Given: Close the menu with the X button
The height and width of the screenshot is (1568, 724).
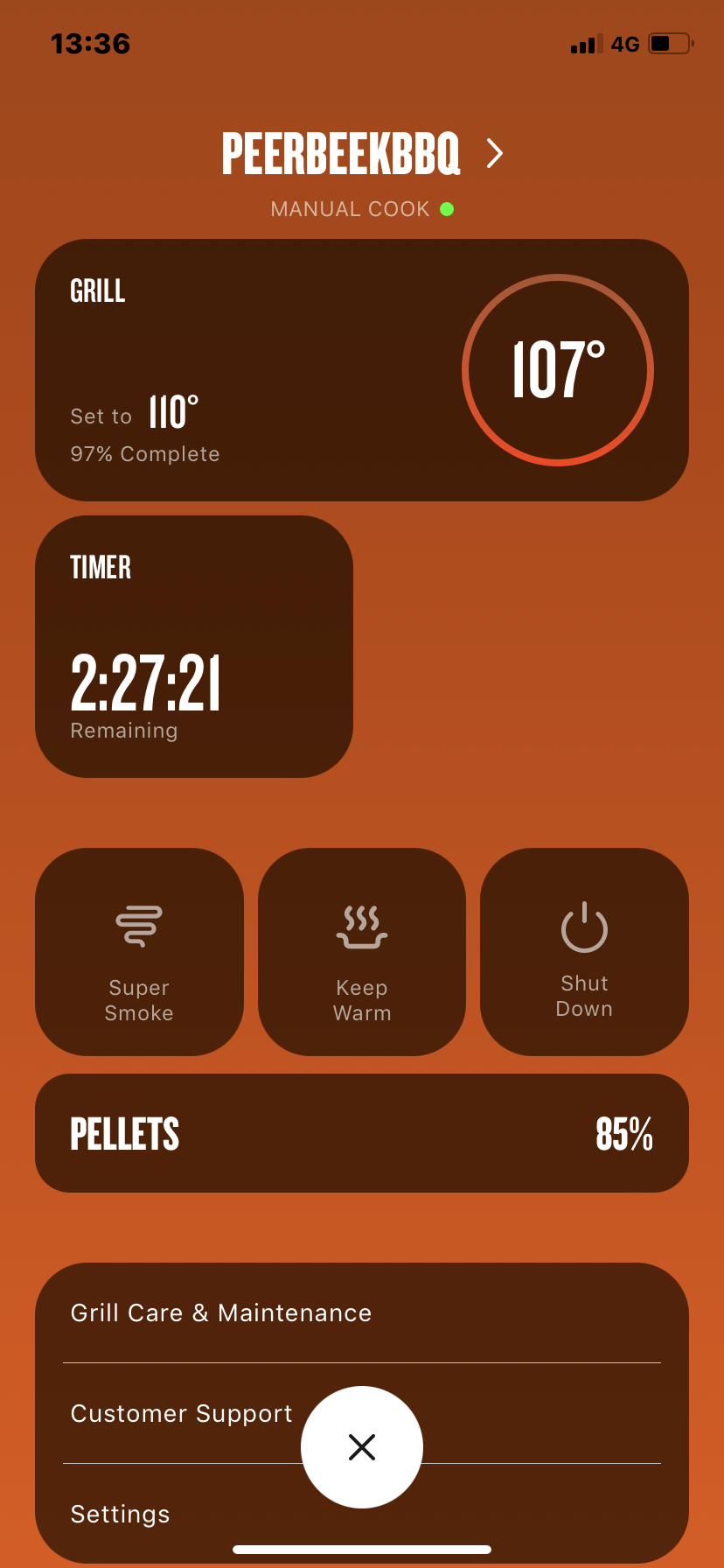Looking at the screenshot, I should [x=362, y=1447].
